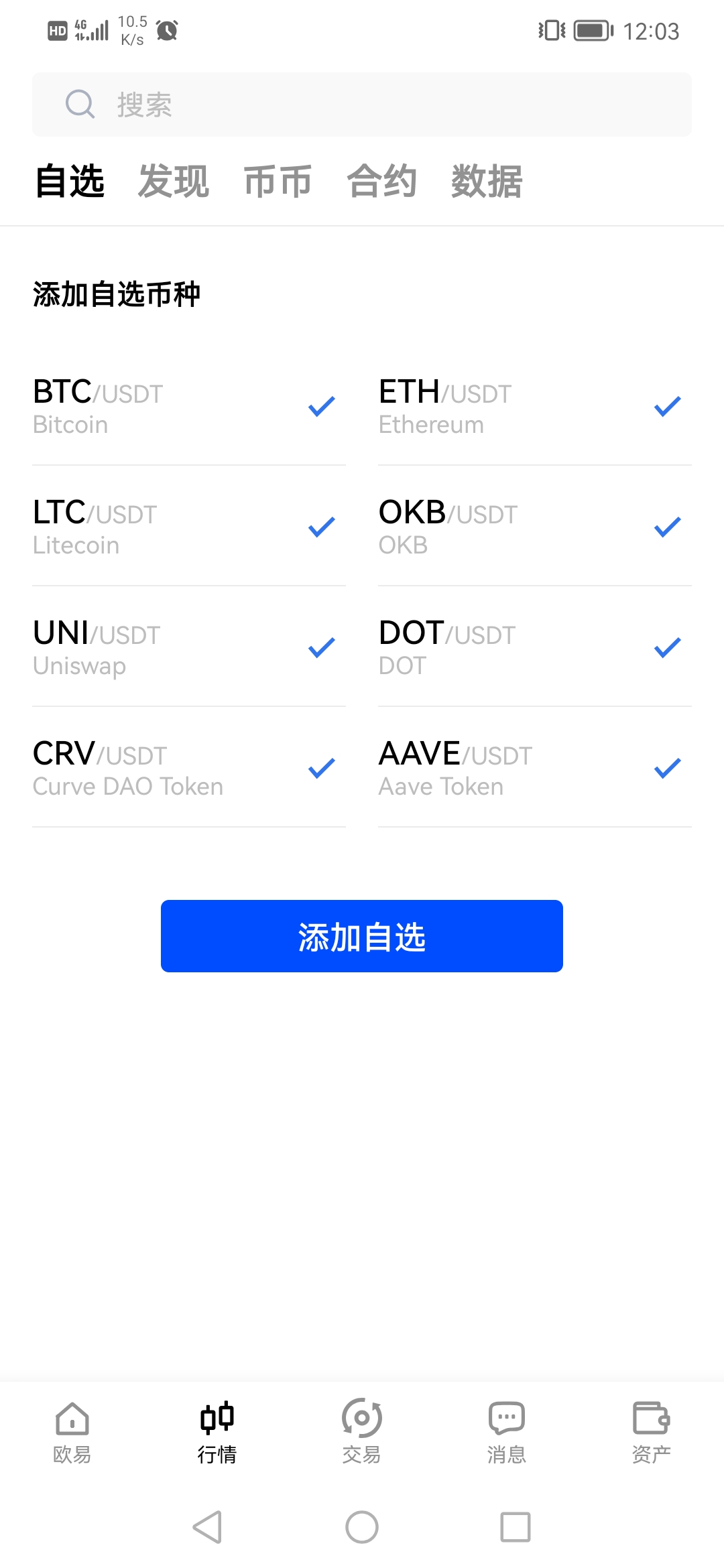Go to the 数据 tab
Viewport: 724px width, 1568px height.
(x=487, y=182)
